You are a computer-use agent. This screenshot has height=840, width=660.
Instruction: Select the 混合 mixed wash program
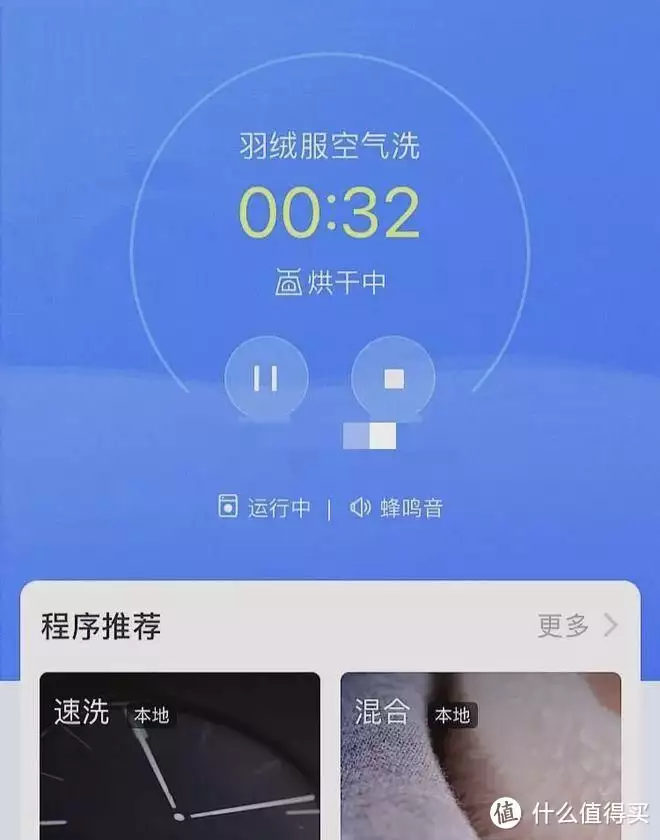[x=480, y=755]
